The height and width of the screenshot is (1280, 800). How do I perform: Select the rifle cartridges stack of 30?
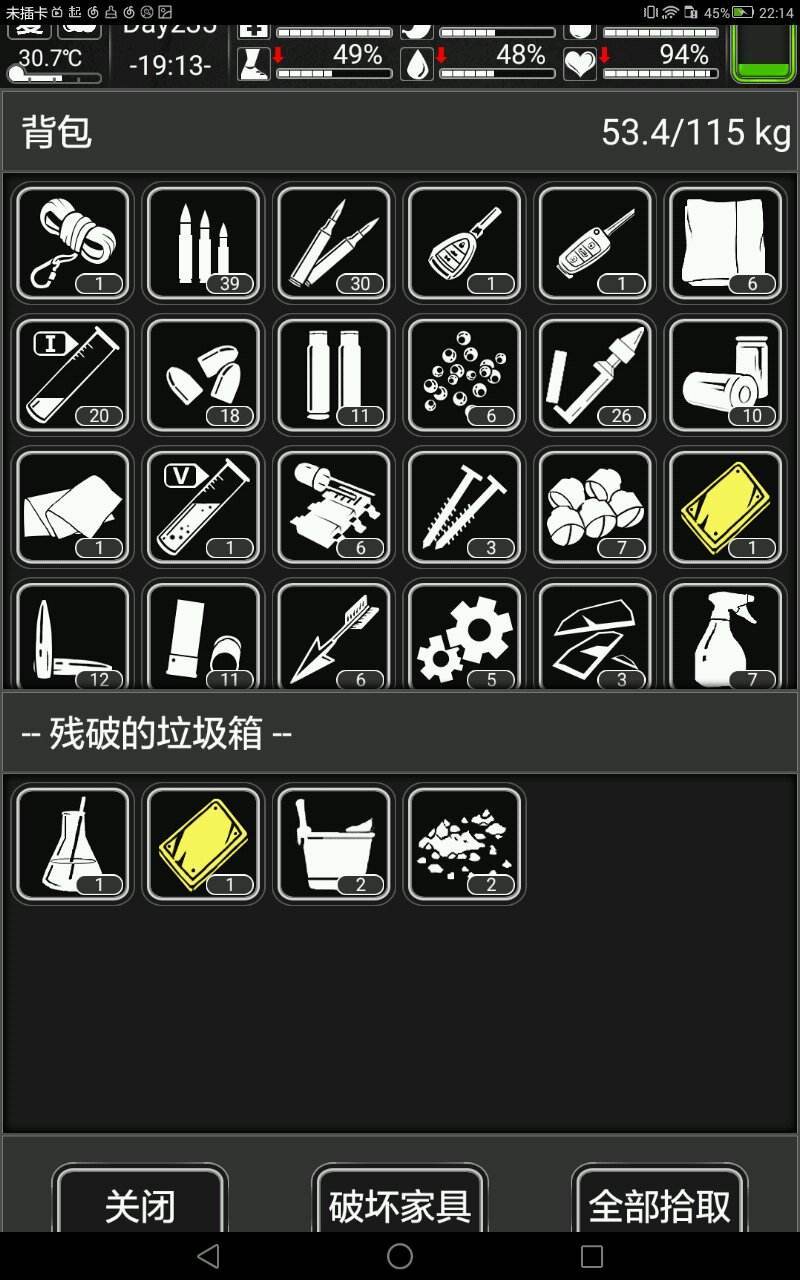[x=334, y=243]
